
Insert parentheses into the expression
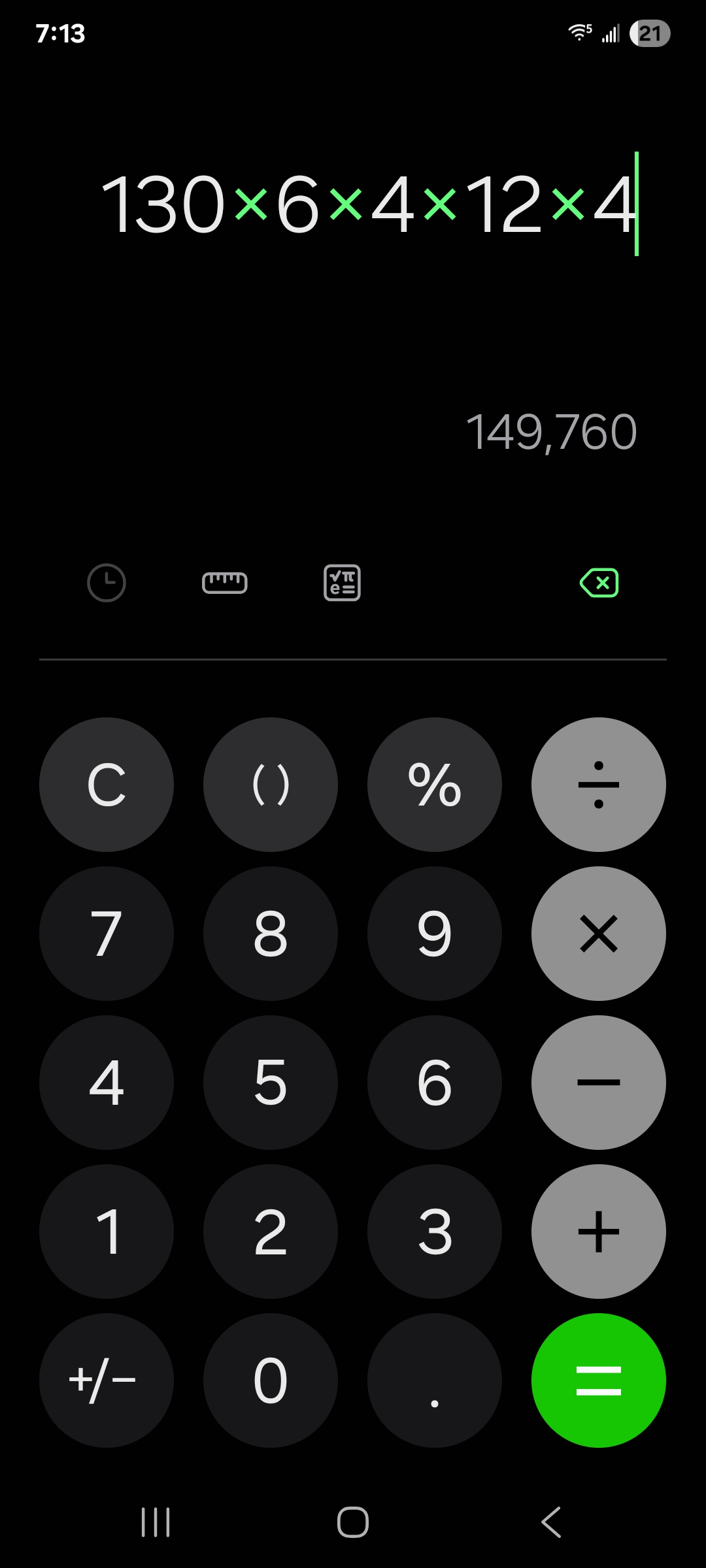pyautogui.click(x=271, y=785)
